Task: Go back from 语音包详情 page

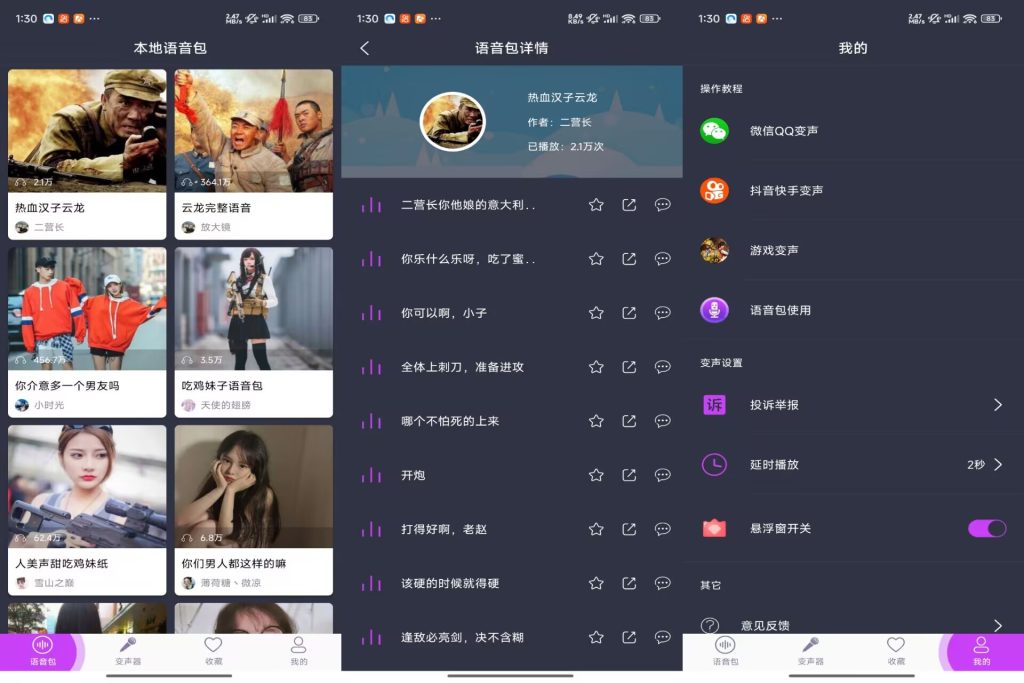Action: click(x=365, y=48)
